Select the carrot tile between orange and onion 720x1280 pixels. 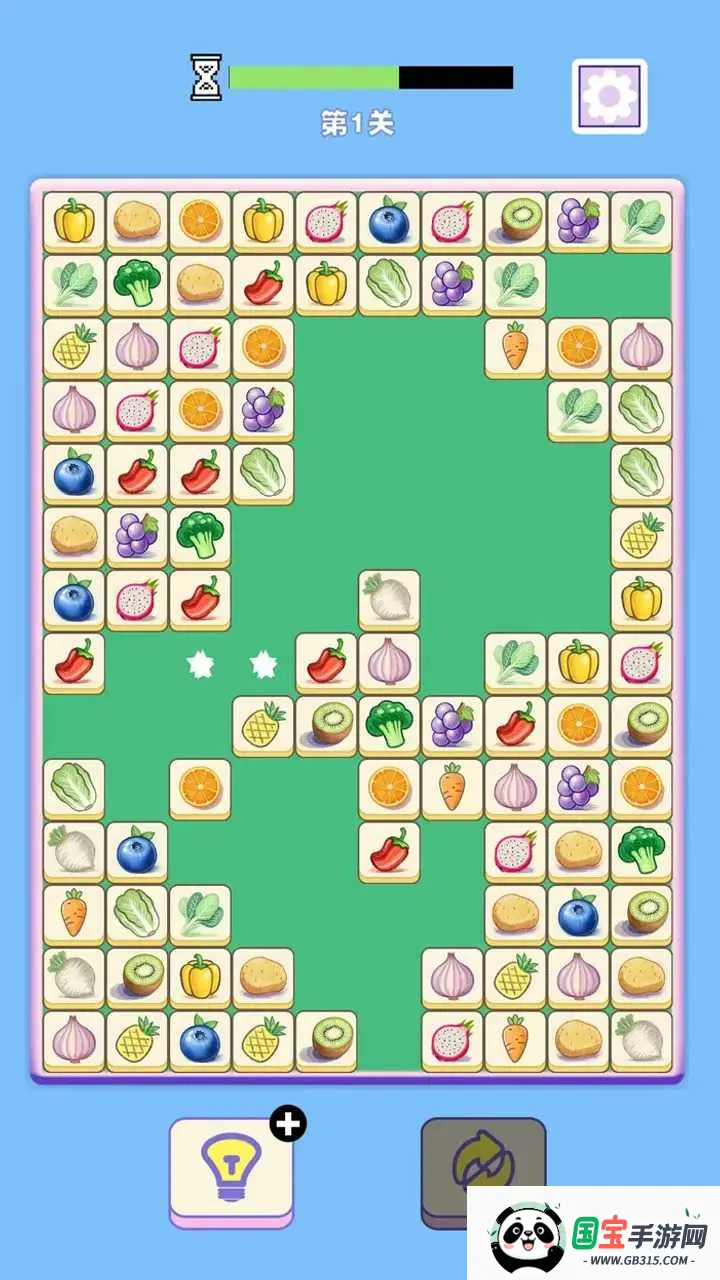click(452, 787)
